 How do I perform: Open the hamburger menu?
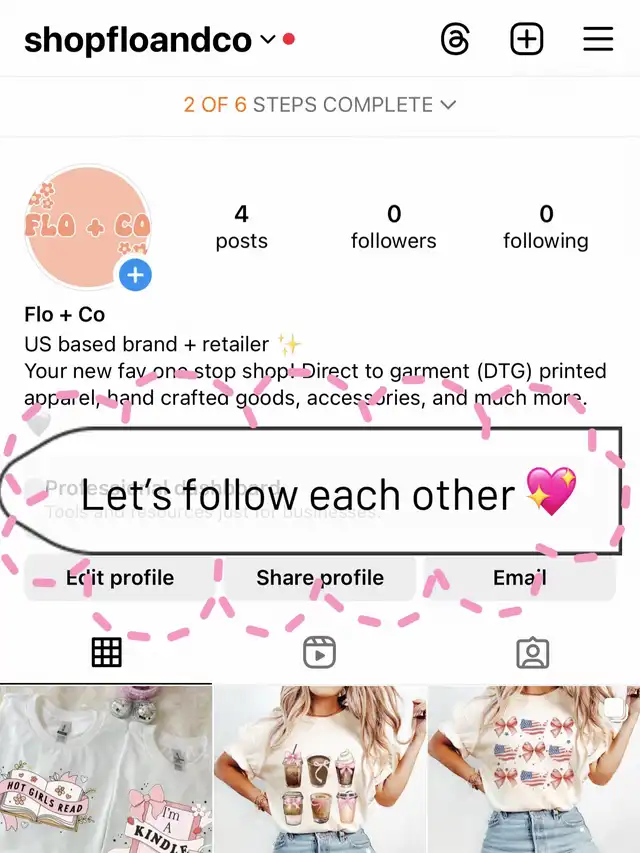tap(598, 40)
